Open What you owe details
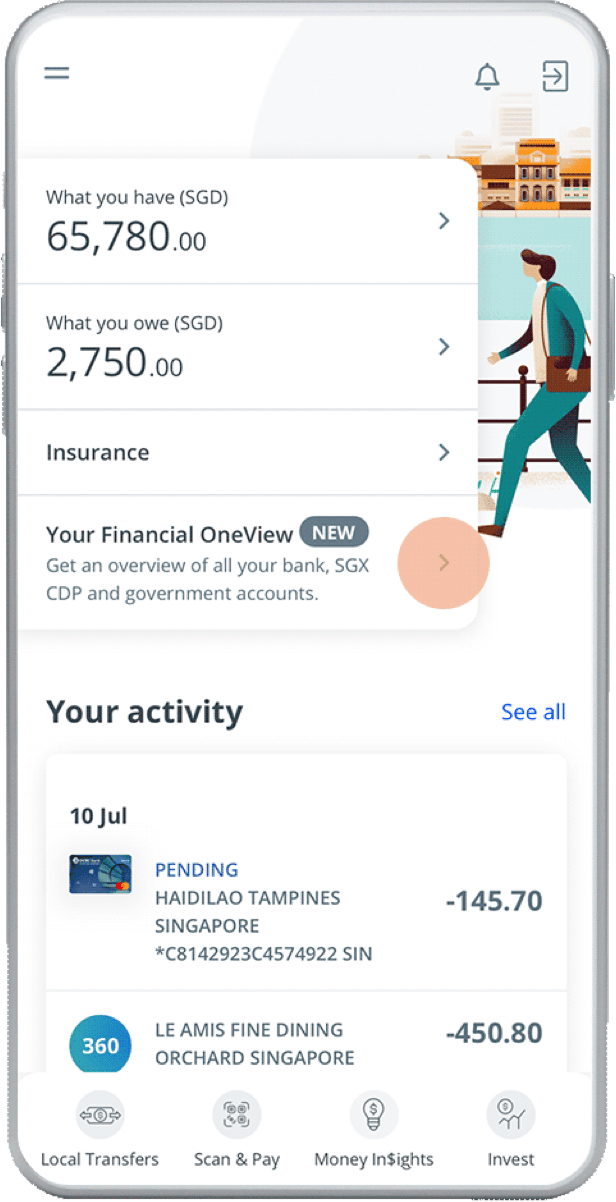616x1202 pixels. pos(246,347)
